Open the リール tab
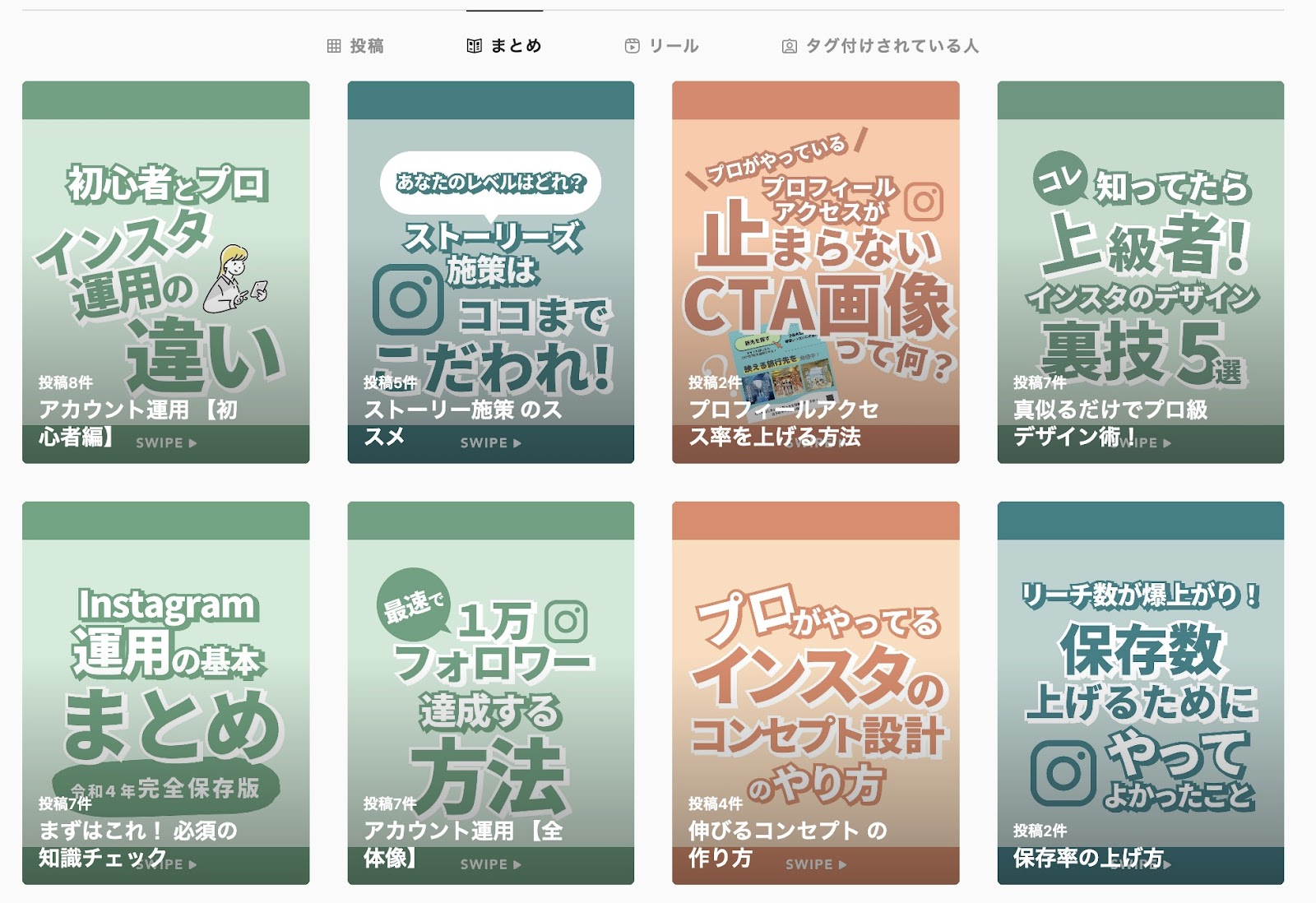This screenshot has height=903, width=1316. pos(662,46)
